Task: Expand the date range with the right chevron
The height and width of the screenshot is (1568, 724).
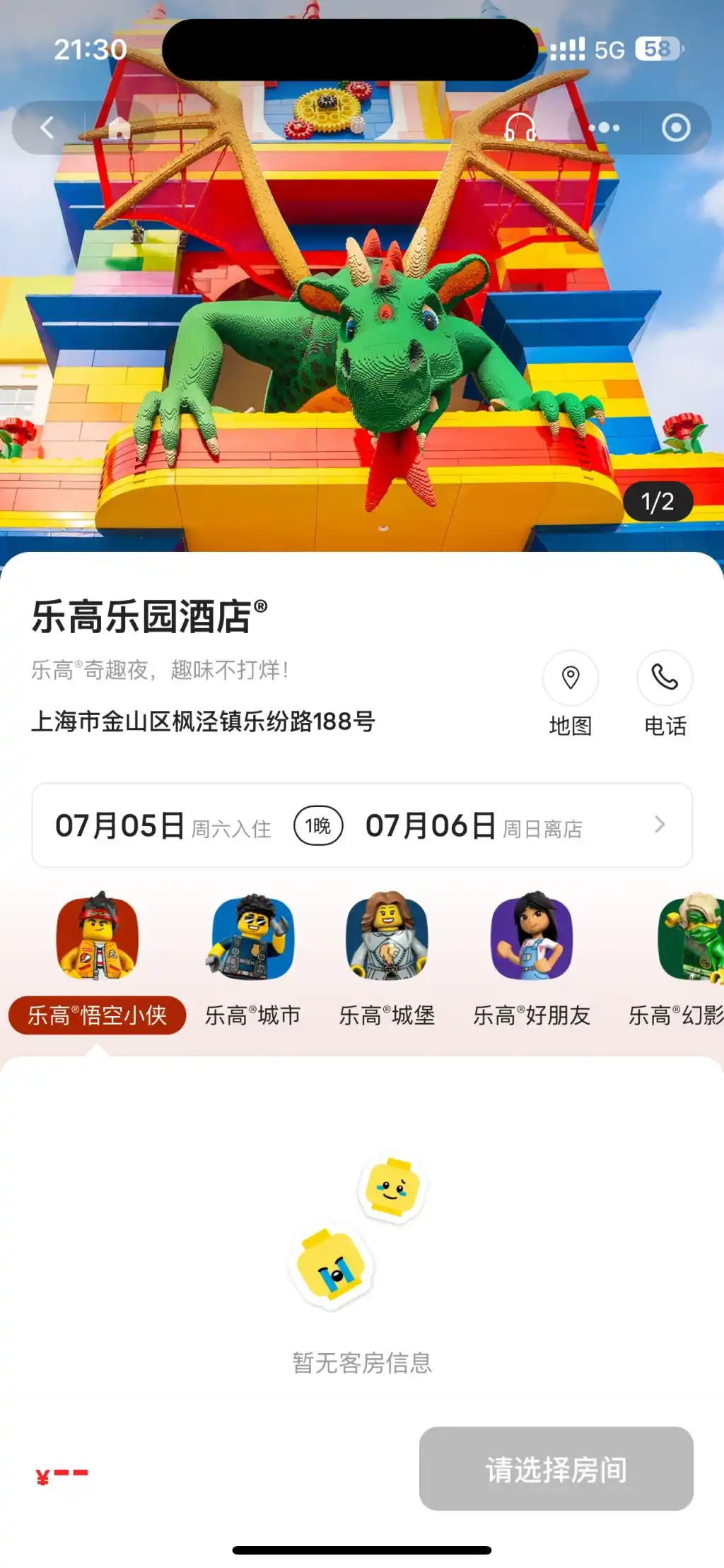Action: (x=660, y=825)
